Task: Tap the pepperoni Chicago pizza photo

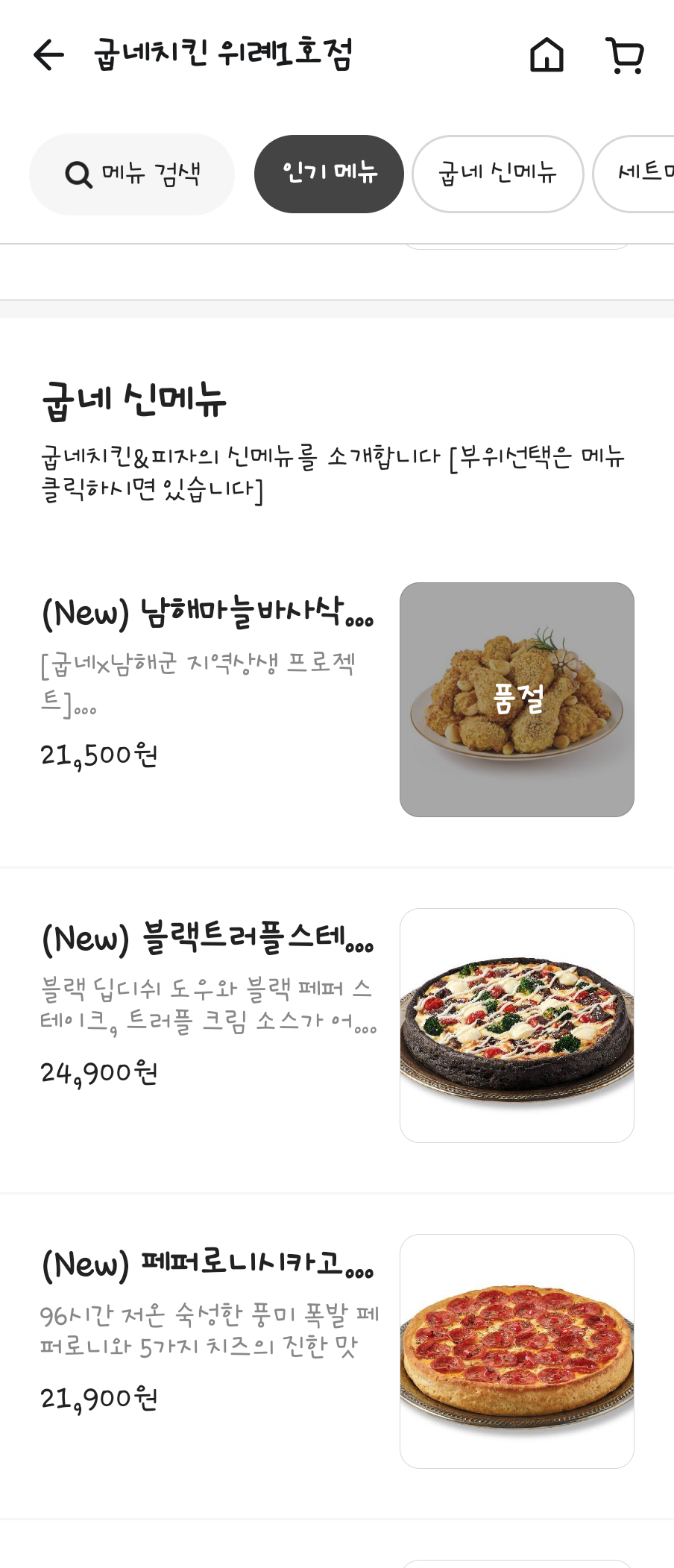Action: click(x=517, y=1351)
